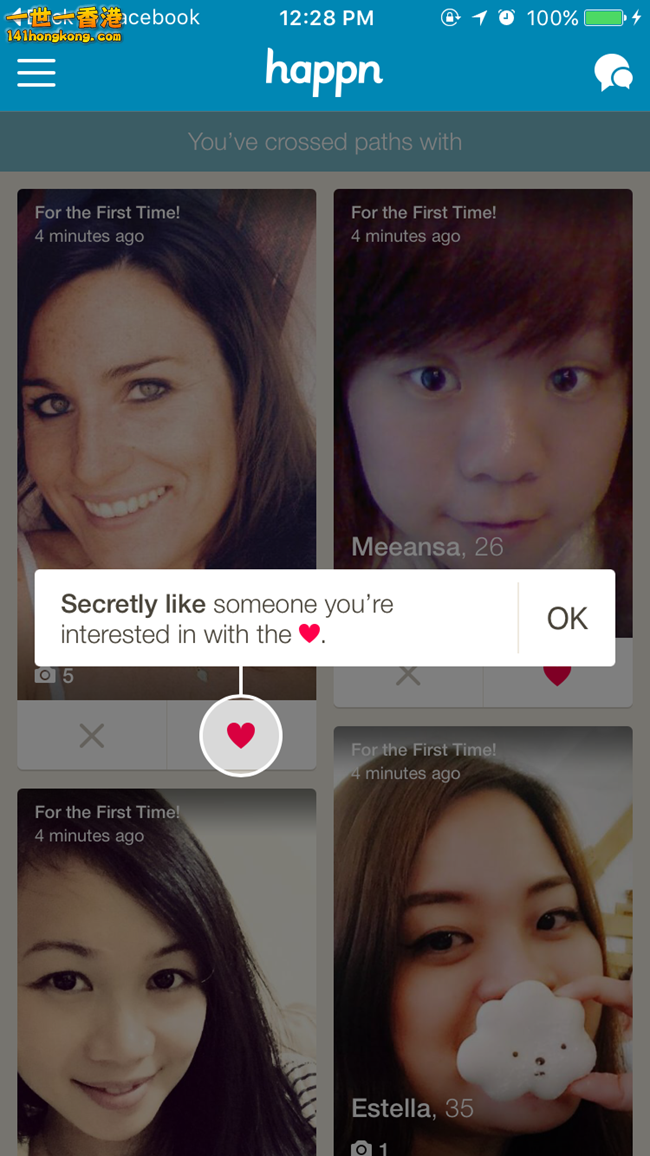Open the top-left woman's profile card
This screenshot has height=1156, width=650.
pos(166,400)
